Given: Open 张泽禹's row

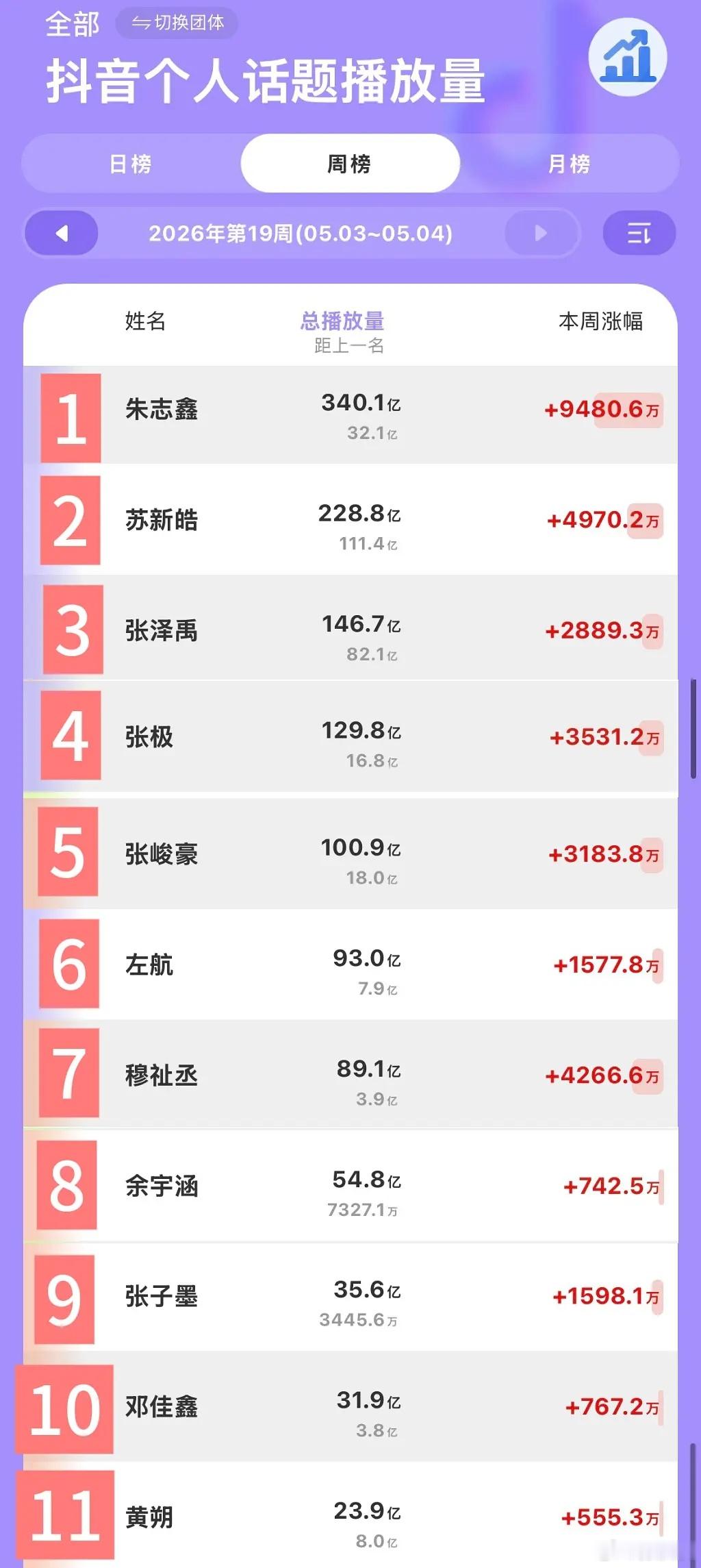Looking at the screenshot, I should pos(350,628).
